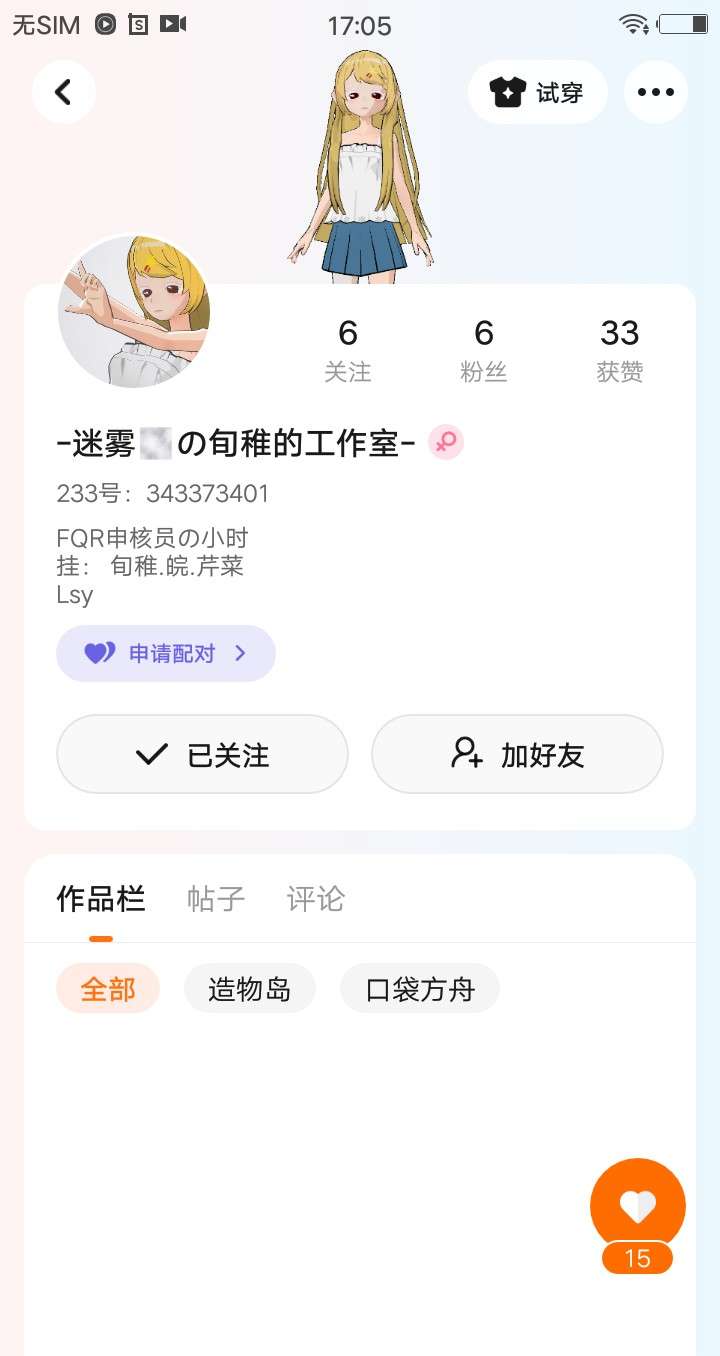
Task: Open the three-dot overflow menu
Action: 656,92
